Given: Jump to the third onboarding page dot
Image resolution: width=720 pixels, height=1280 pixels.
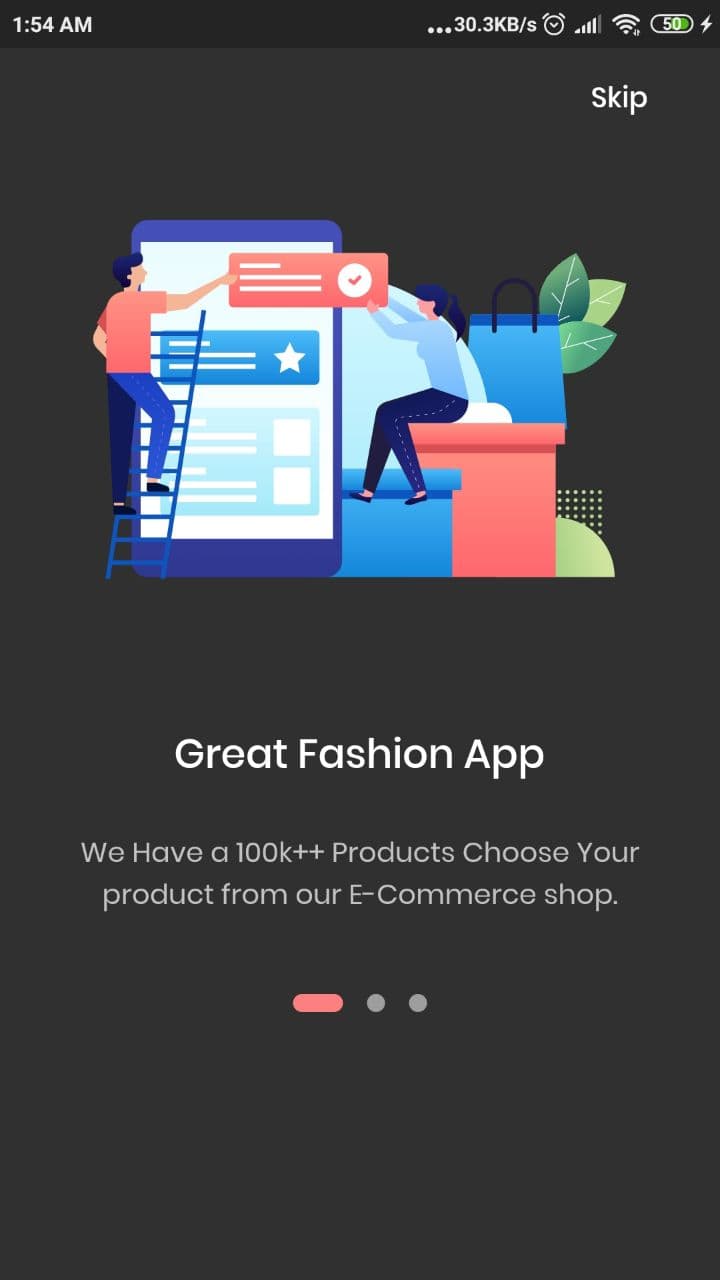Looking at the screenshot, I should point(418,1003).
